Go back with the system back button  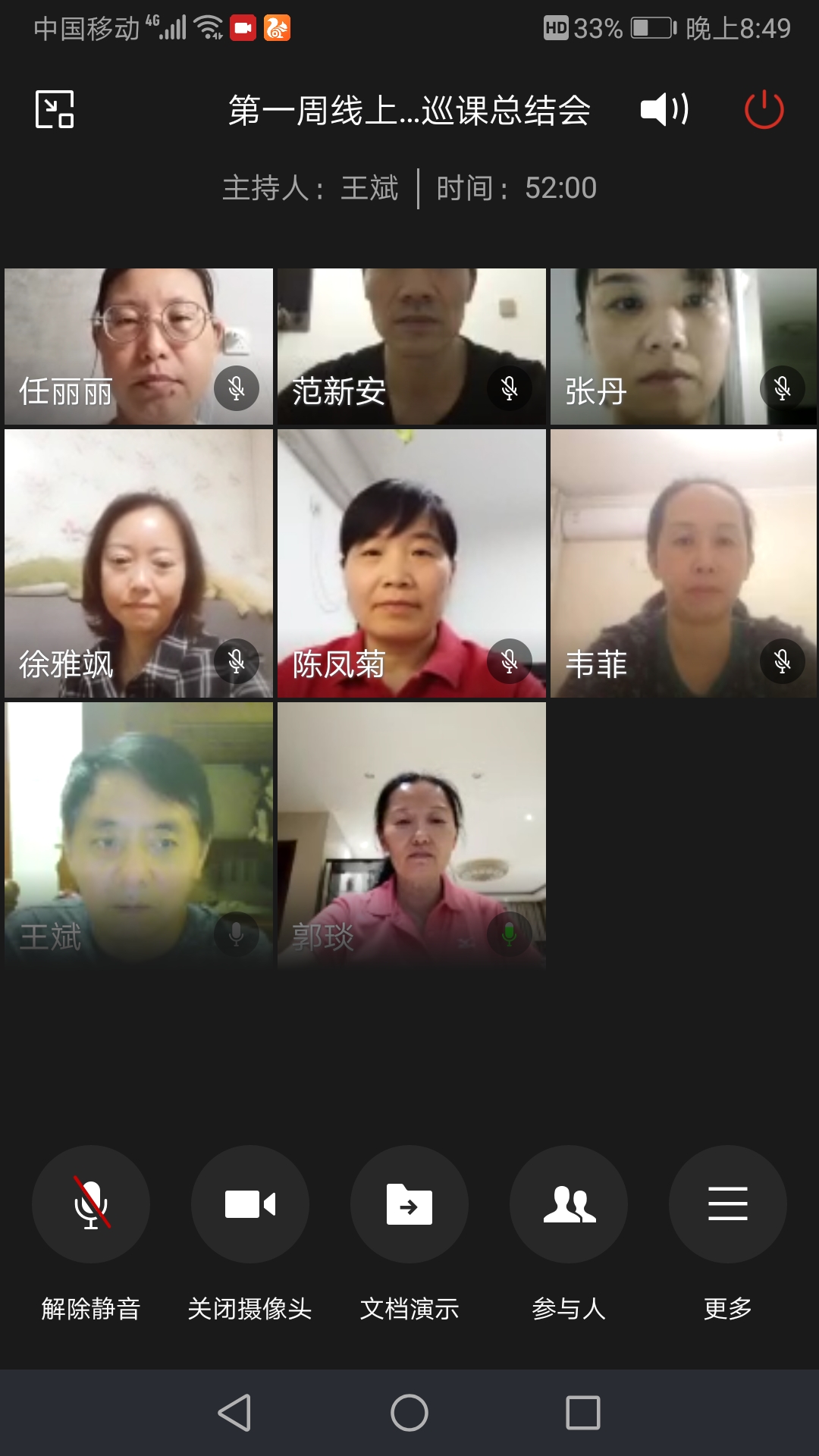(235, 1413)
